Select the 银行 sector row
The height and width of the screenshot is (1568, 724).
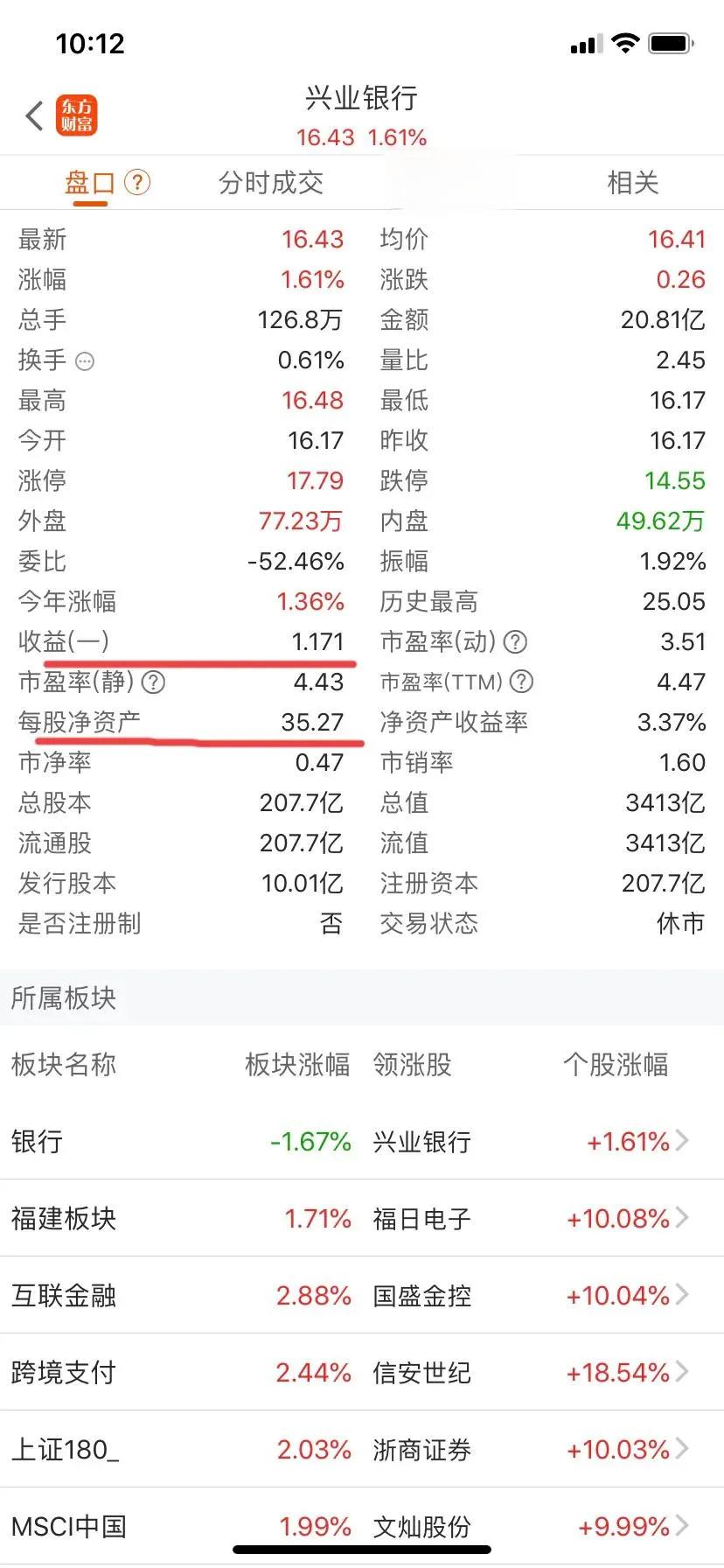tap(36, 1141)
